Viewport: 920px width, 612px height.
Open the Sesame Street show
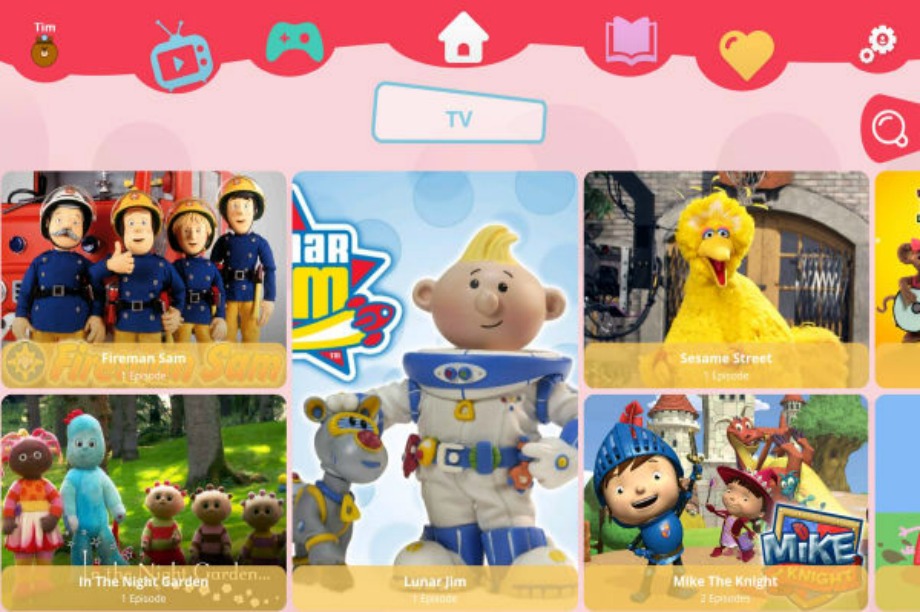click(726, 280)
